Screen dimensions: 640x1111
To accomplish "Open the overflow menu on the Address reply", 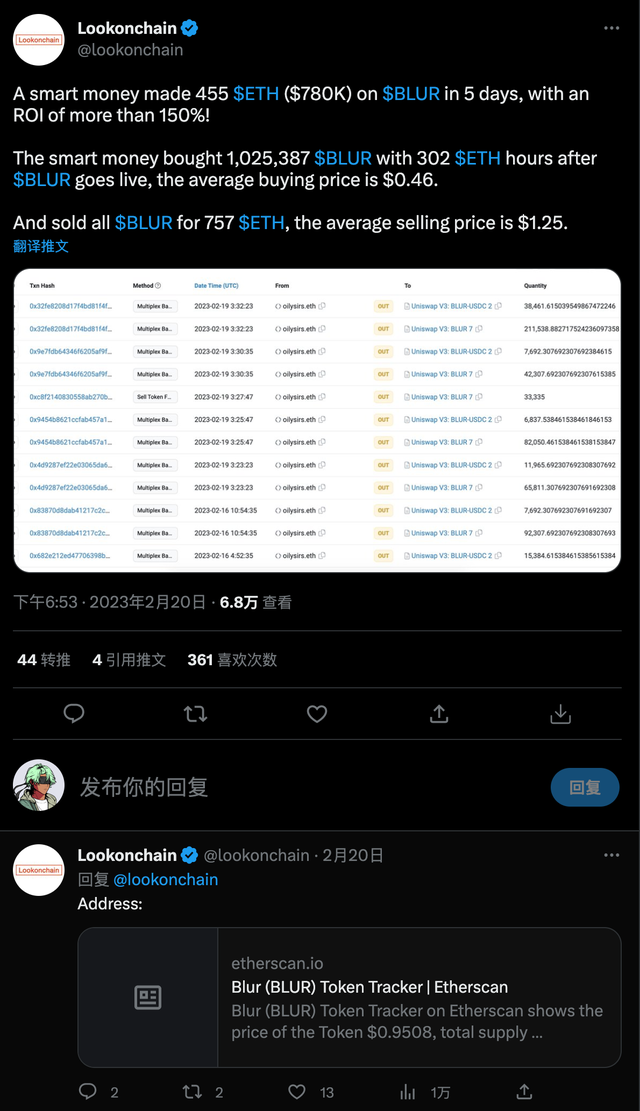I will (x=611, y=856).
